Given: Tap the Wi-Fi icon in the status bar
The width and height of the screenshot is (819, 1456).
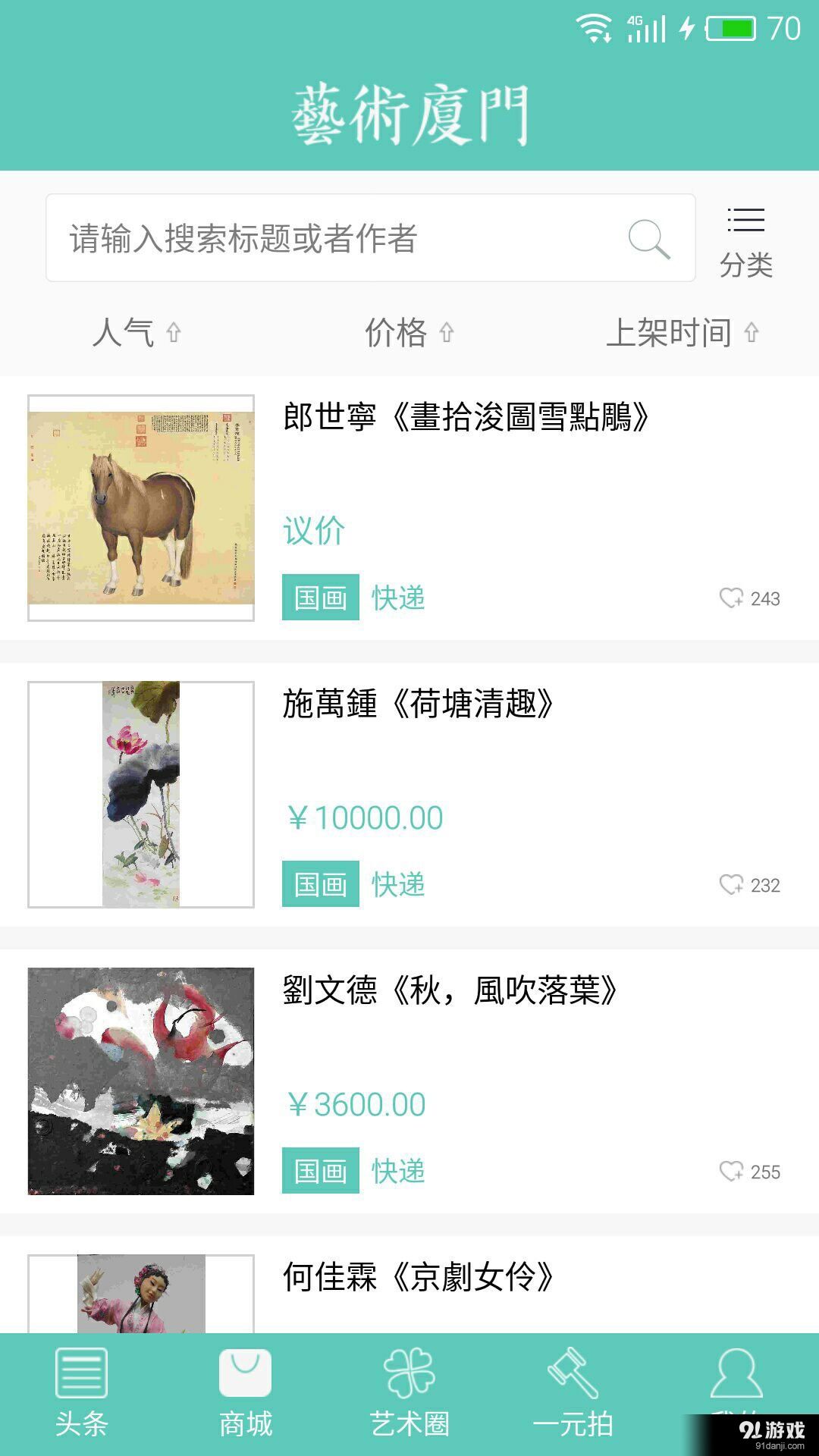Looking at the screenshot, I should click(593, 29).
